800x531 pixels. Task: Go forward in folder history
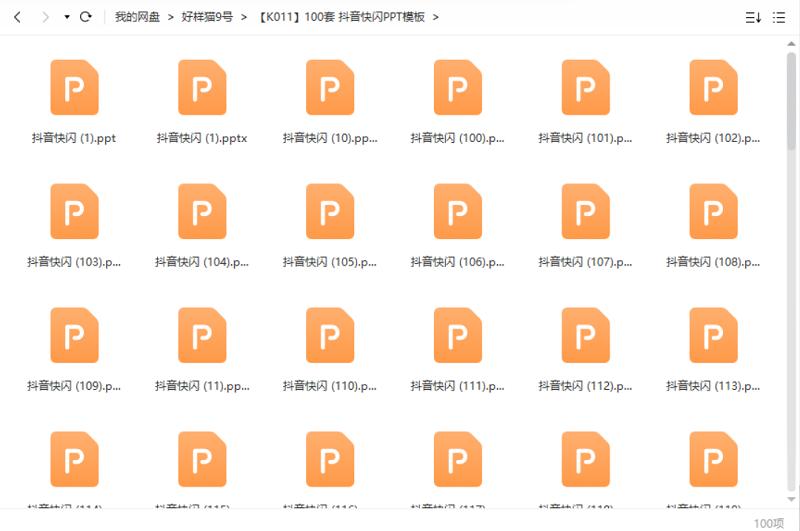[44, 17]
